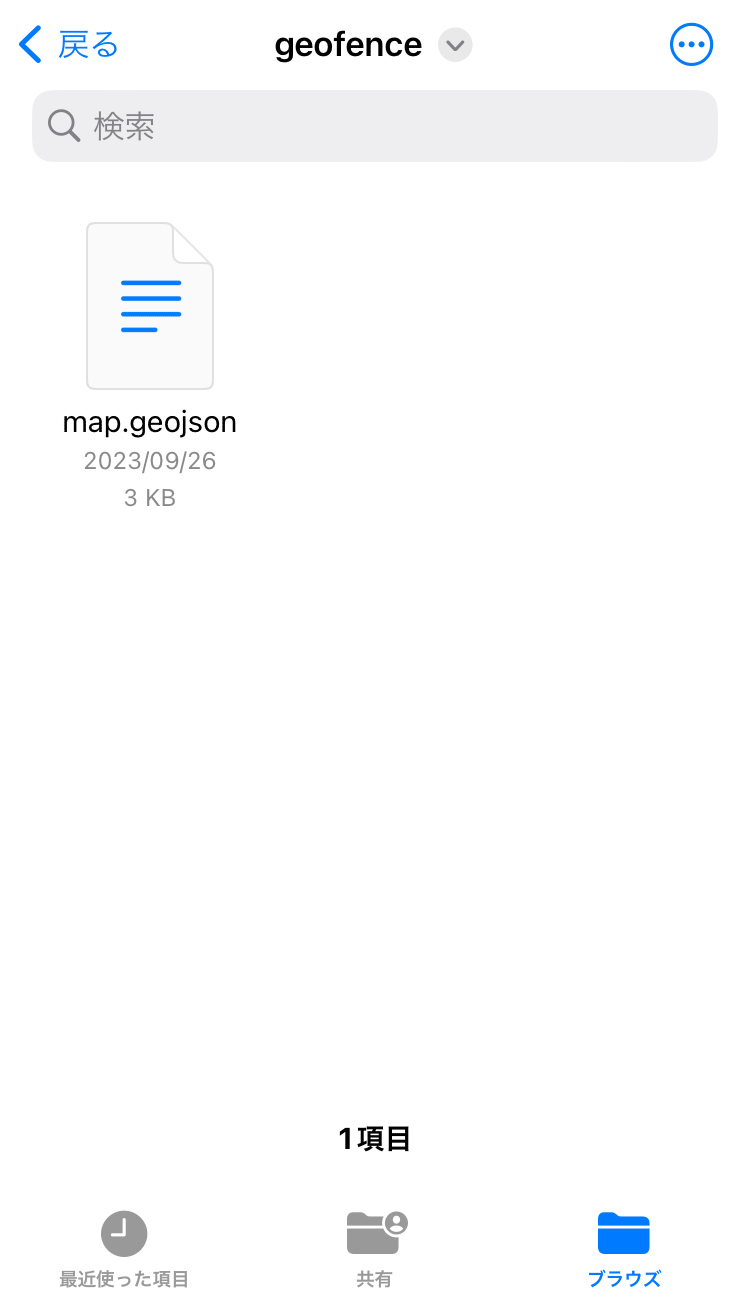This screenshot has height=1294, width=750.
Task: Expand the geofence folder title dropdown
Action: tap(455, 45)
